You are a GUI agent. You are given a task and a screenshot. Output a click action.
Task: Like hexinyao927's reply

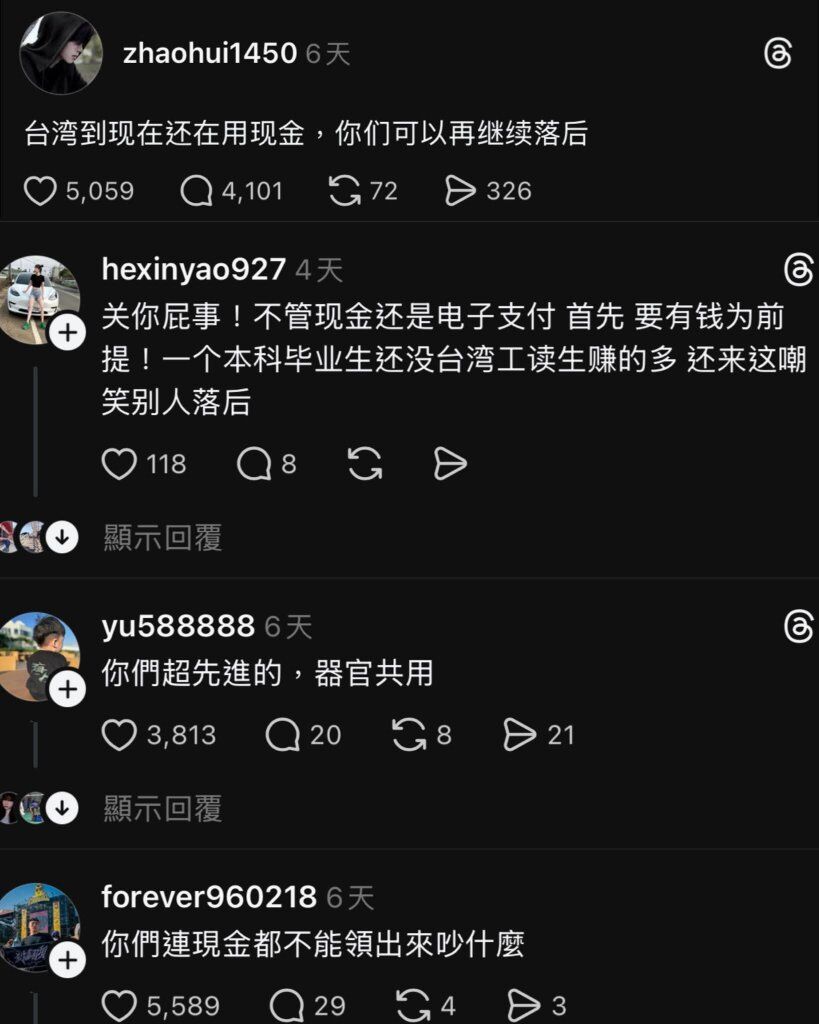coord(120,464)
